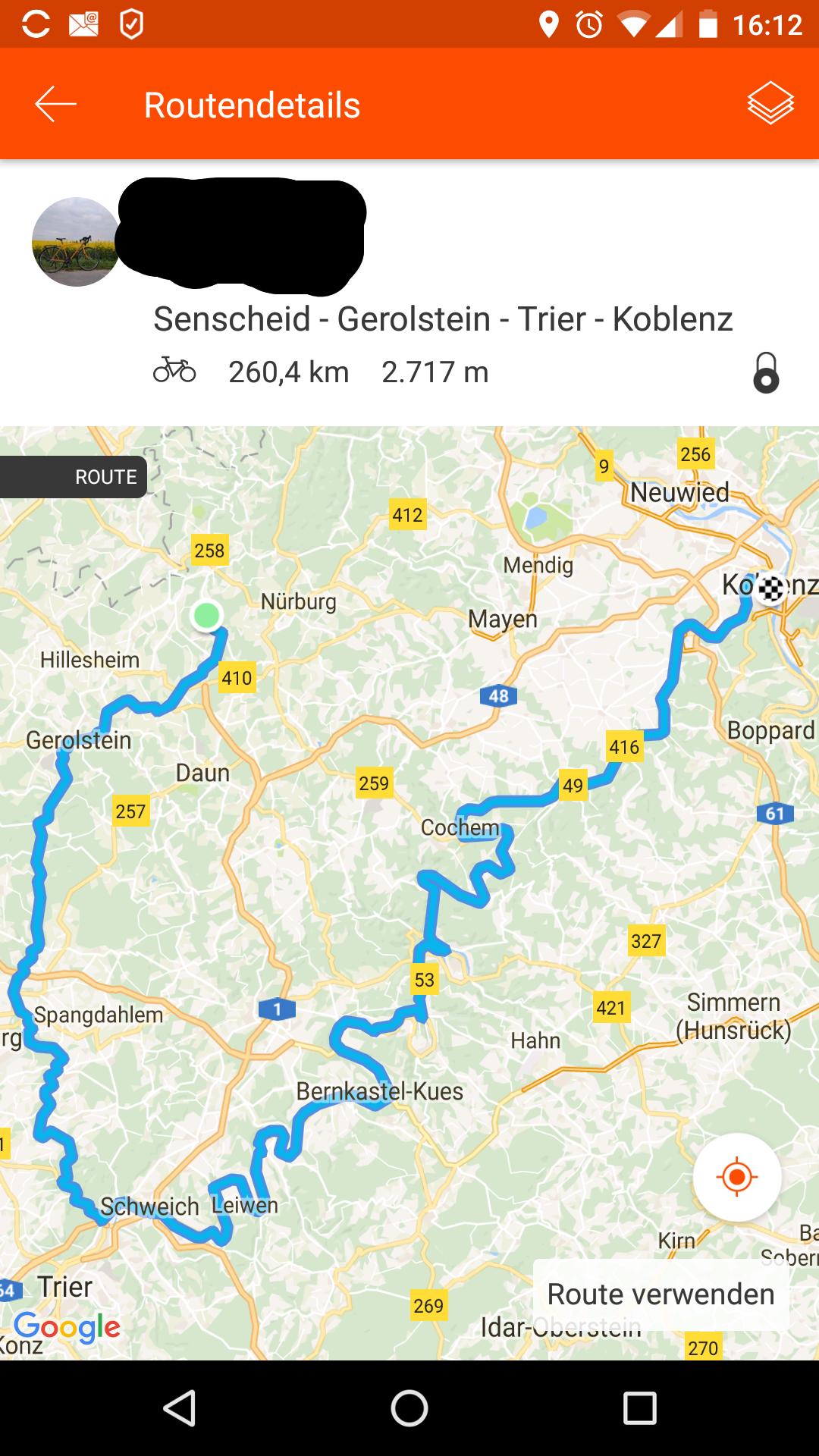The height and width of the screenshot is (1456, 819).
Task: Tap the checkered finish flag marker
Action: tap(771, 589)
